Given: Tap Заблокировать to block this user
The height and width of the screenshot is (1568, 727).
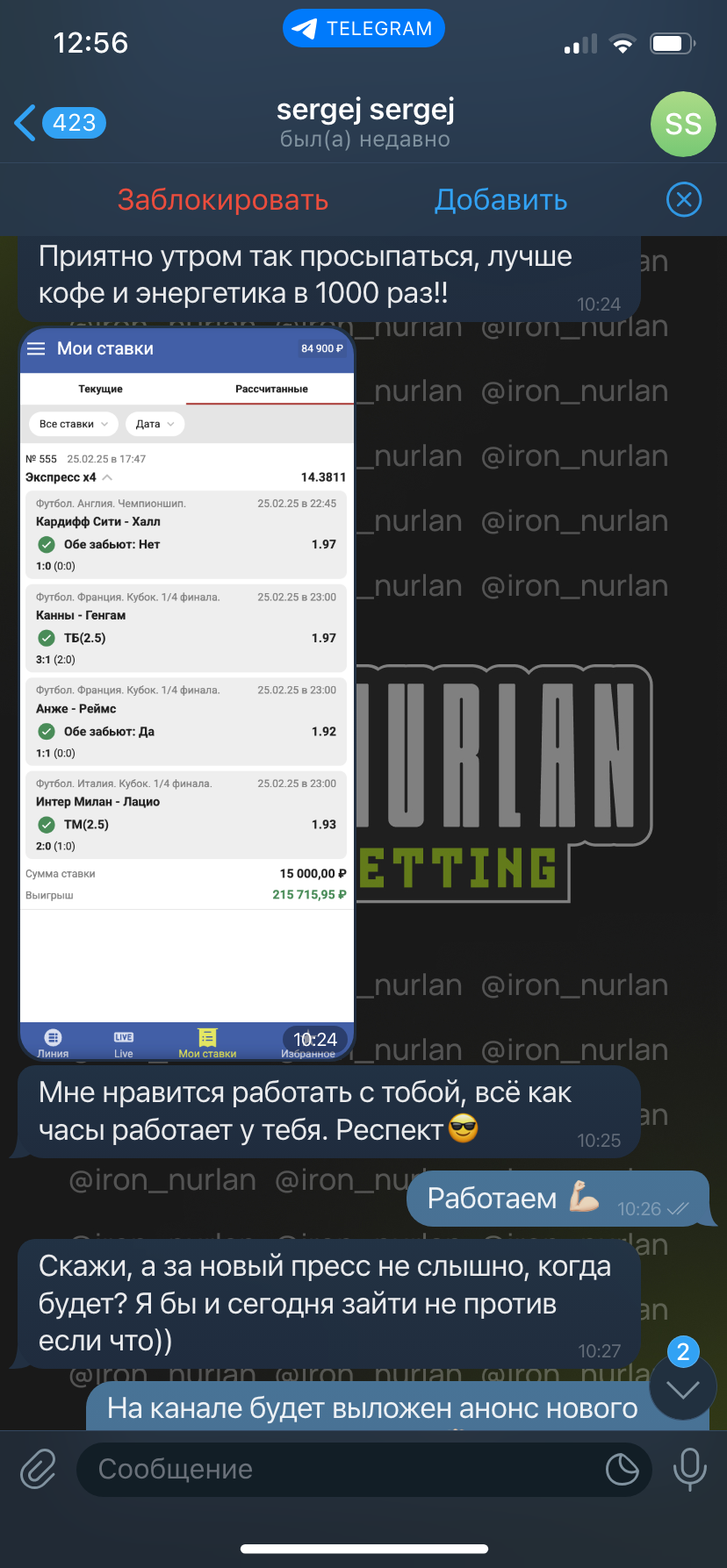Looking at the screenshot, I should pos(223,200).
